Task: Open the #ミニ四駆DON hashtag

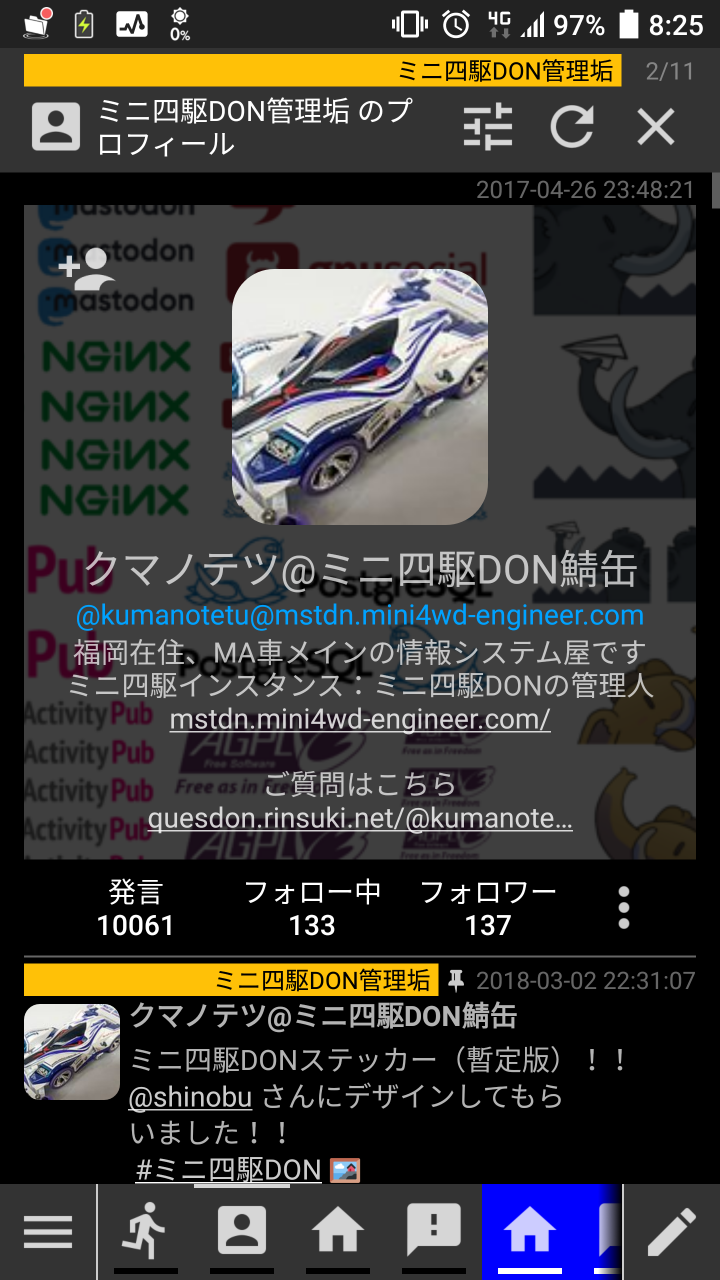Action: [228, 1169]
